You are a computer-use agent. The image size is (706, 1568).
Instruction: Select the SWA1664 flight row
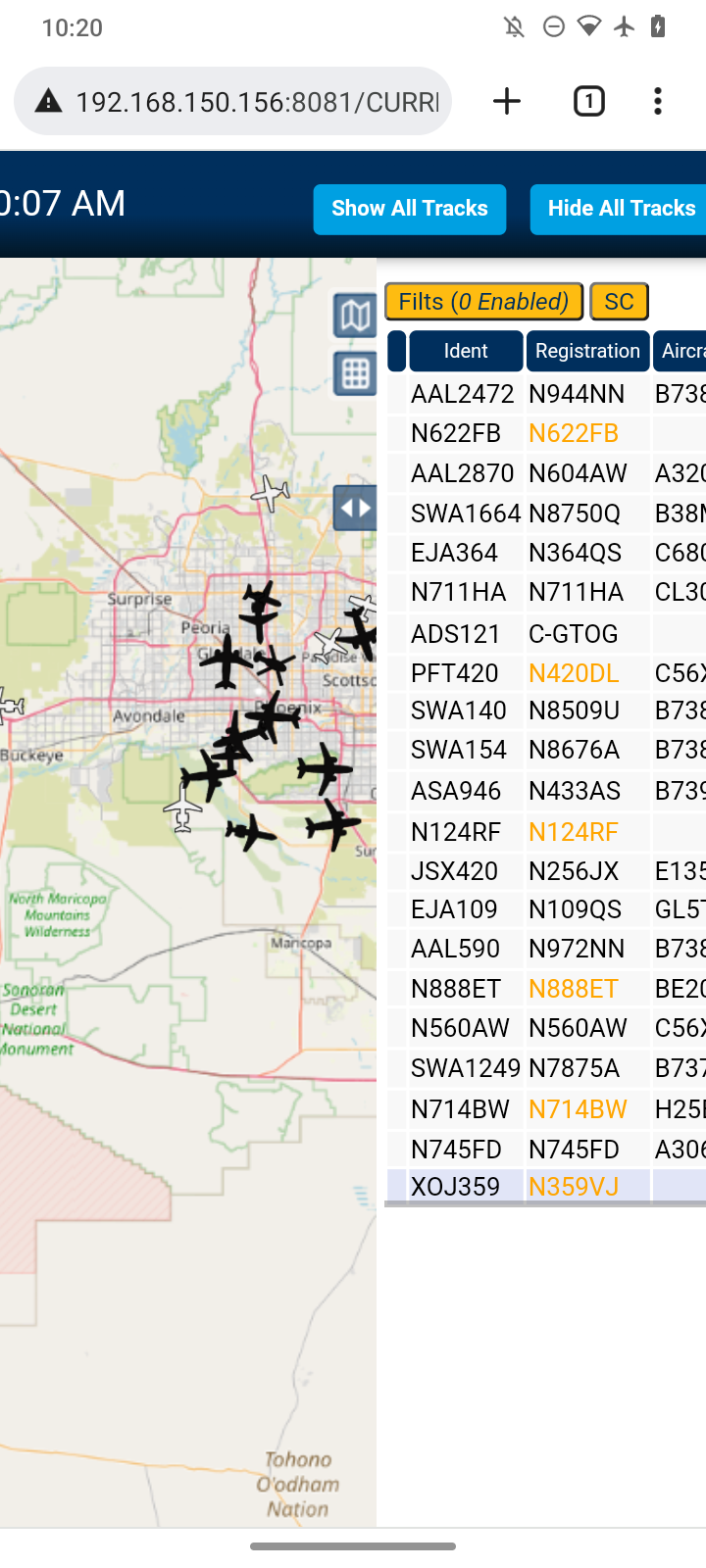click(x=546, y=514)
